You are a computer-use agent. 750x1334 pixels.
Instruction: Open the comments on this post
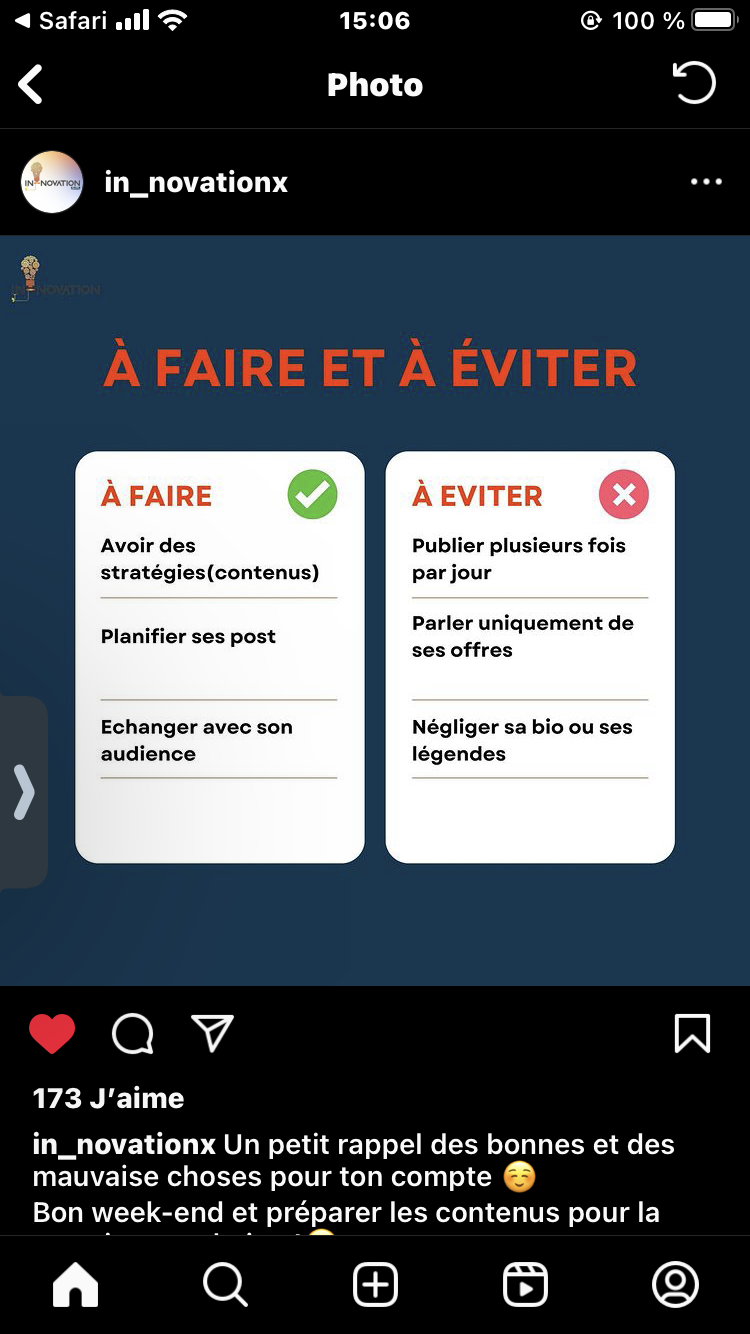click(x=132, y=1034)
